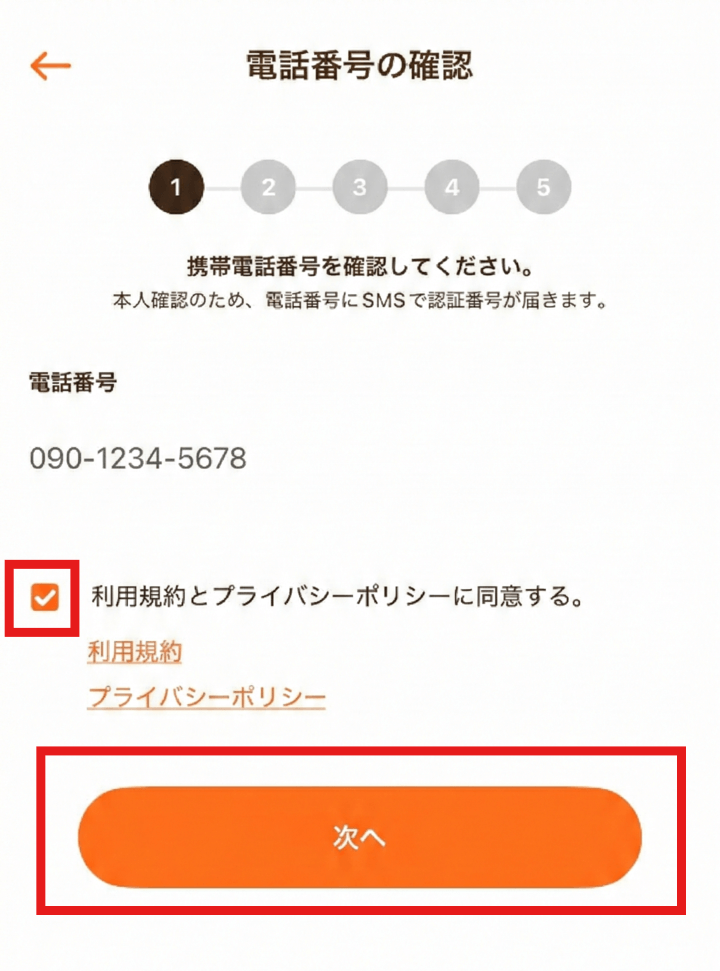Uncheck the terms and privacy agreement checkbox
Viewport: 720px width, 971px height.
click(44, 598)
